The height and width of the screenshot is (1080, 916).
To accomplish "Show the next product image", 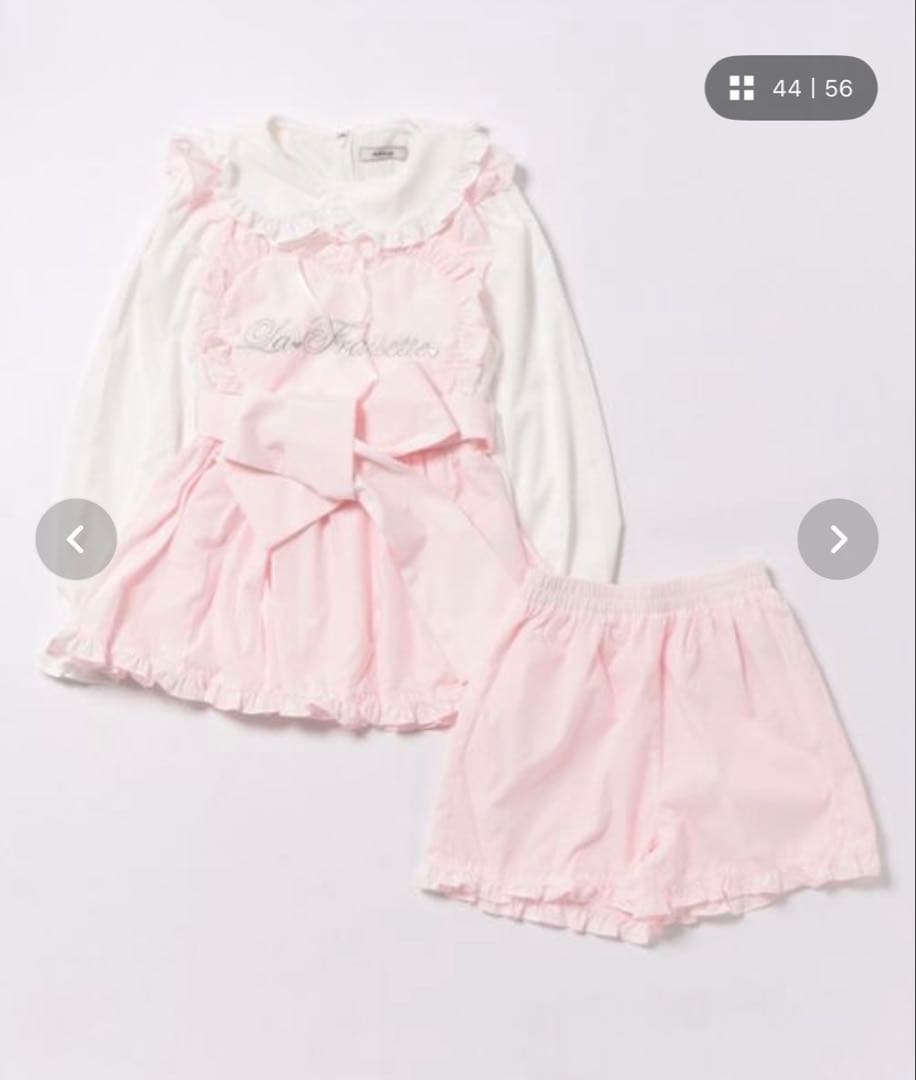I will point(838,539).
